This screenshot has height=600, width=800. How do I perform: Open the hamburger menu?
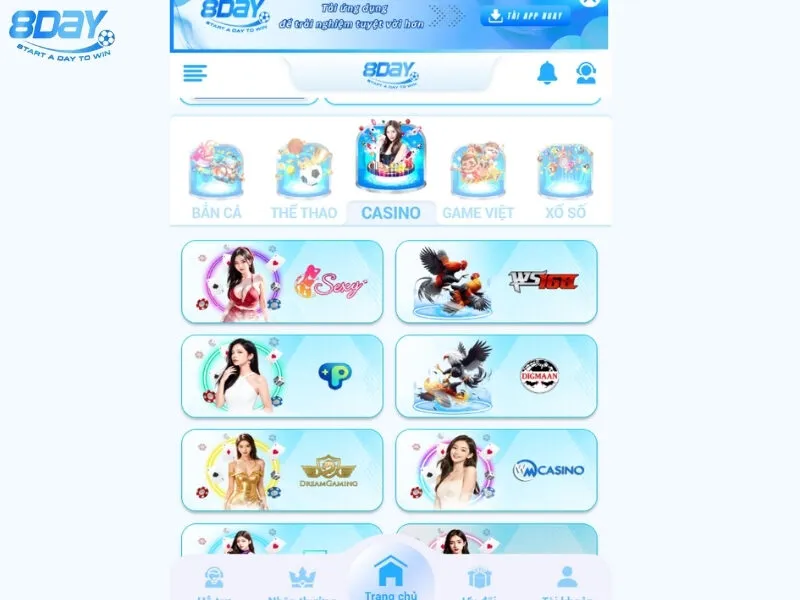click(195, 73)
